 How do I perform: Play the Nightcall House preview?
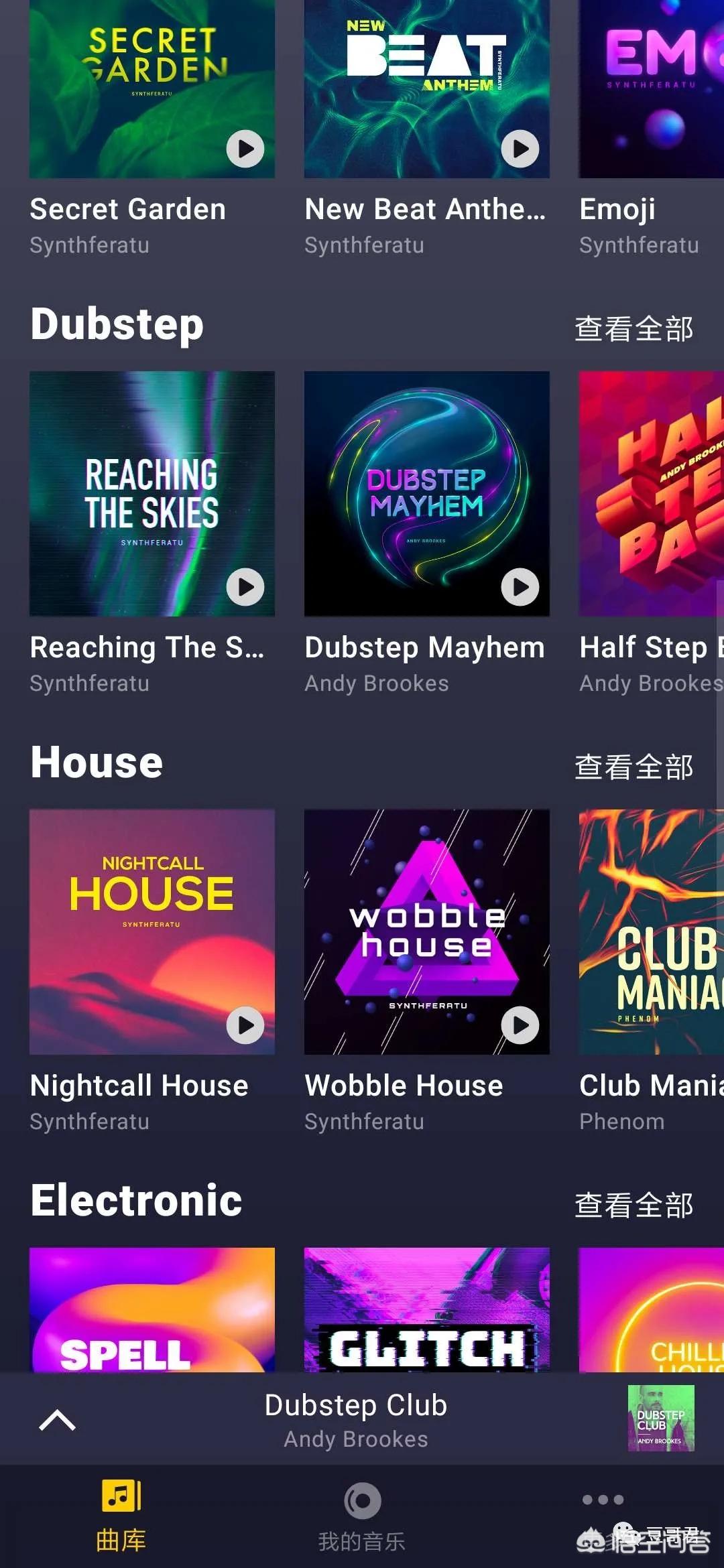[x=245, y=1025]
